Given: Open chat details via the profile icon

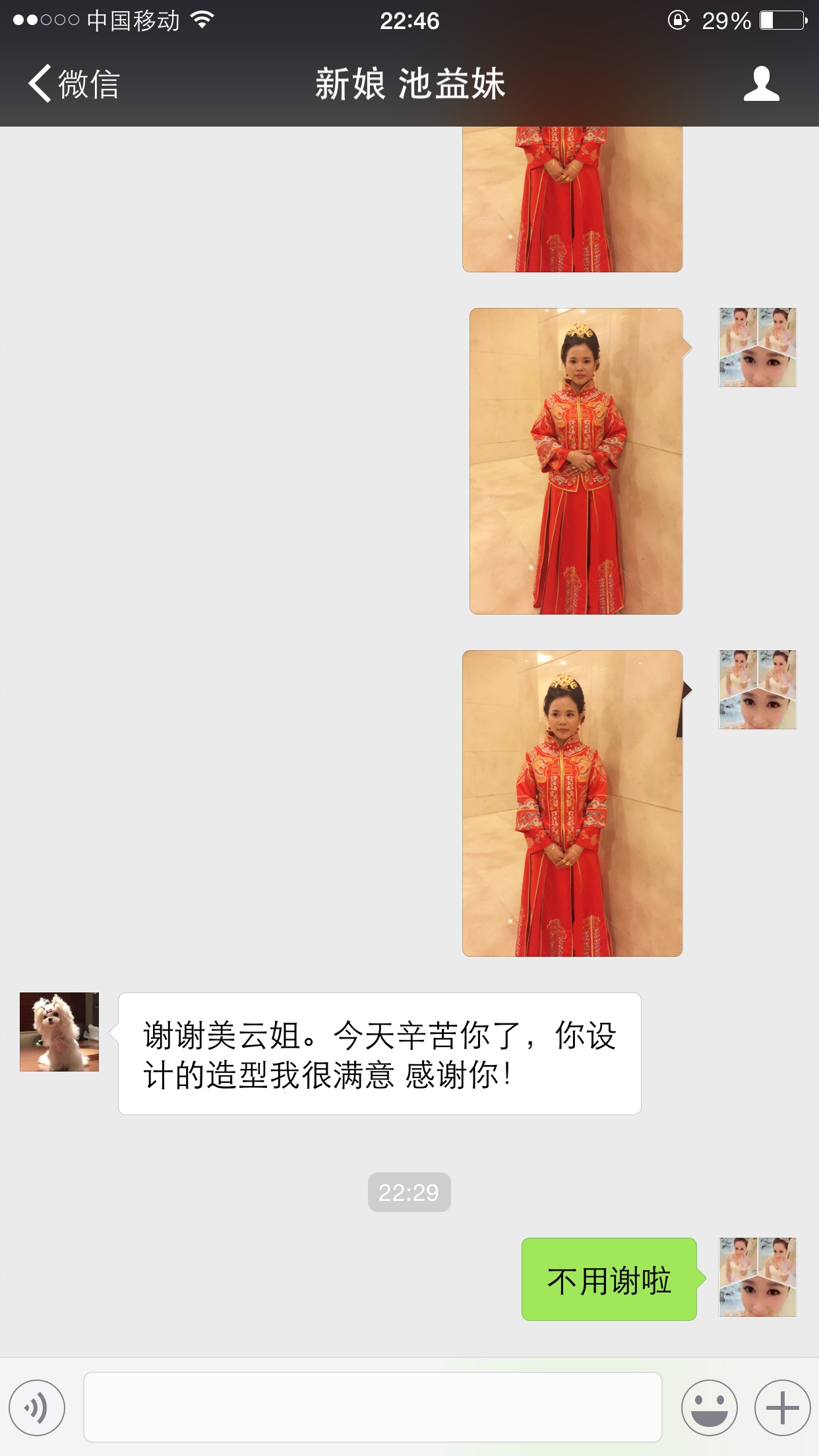Looking at the screenshot, I should 761,84.
